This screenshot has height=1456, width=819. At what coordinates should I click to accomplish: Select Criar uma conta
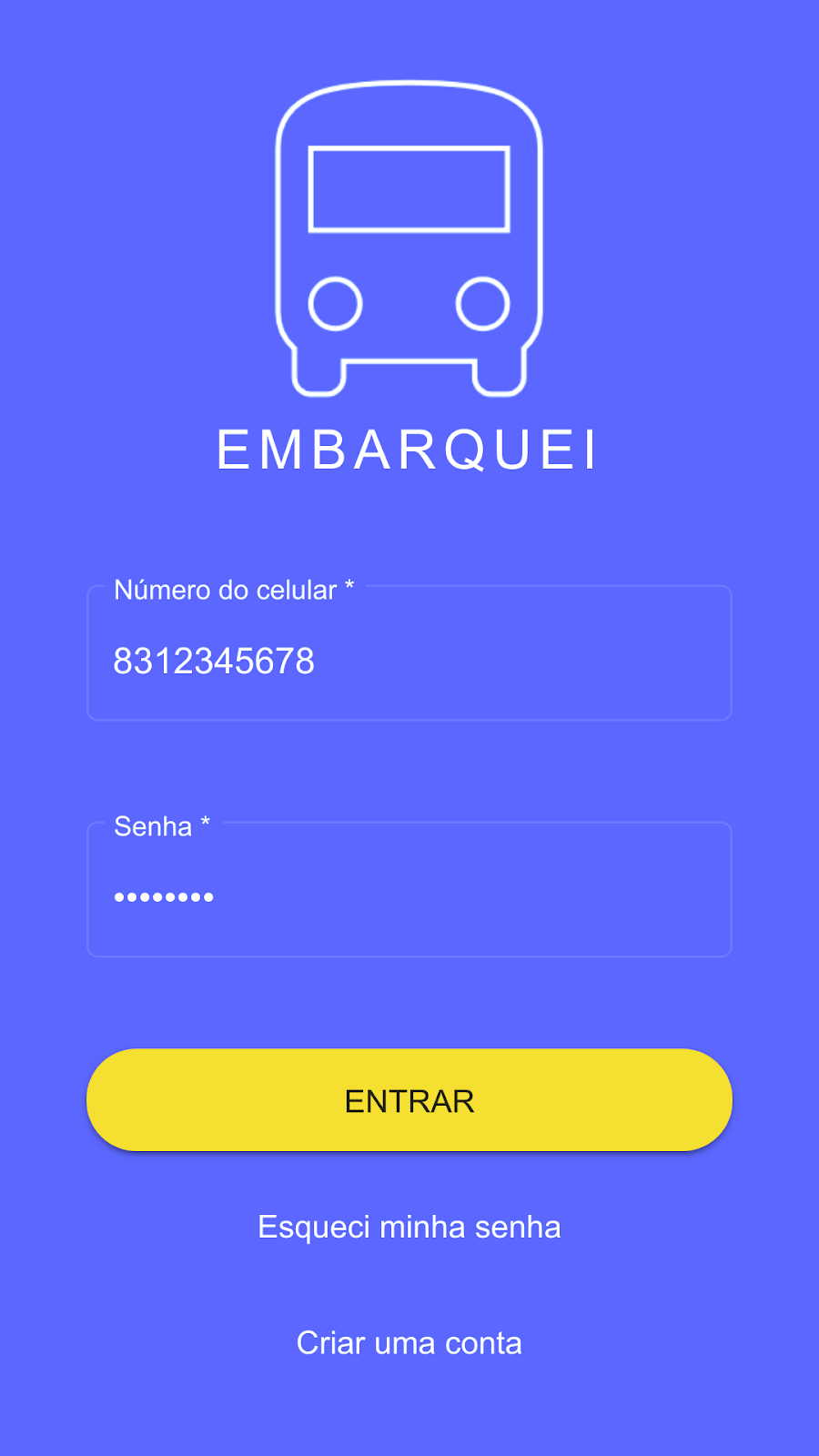tap(409, 1343)
